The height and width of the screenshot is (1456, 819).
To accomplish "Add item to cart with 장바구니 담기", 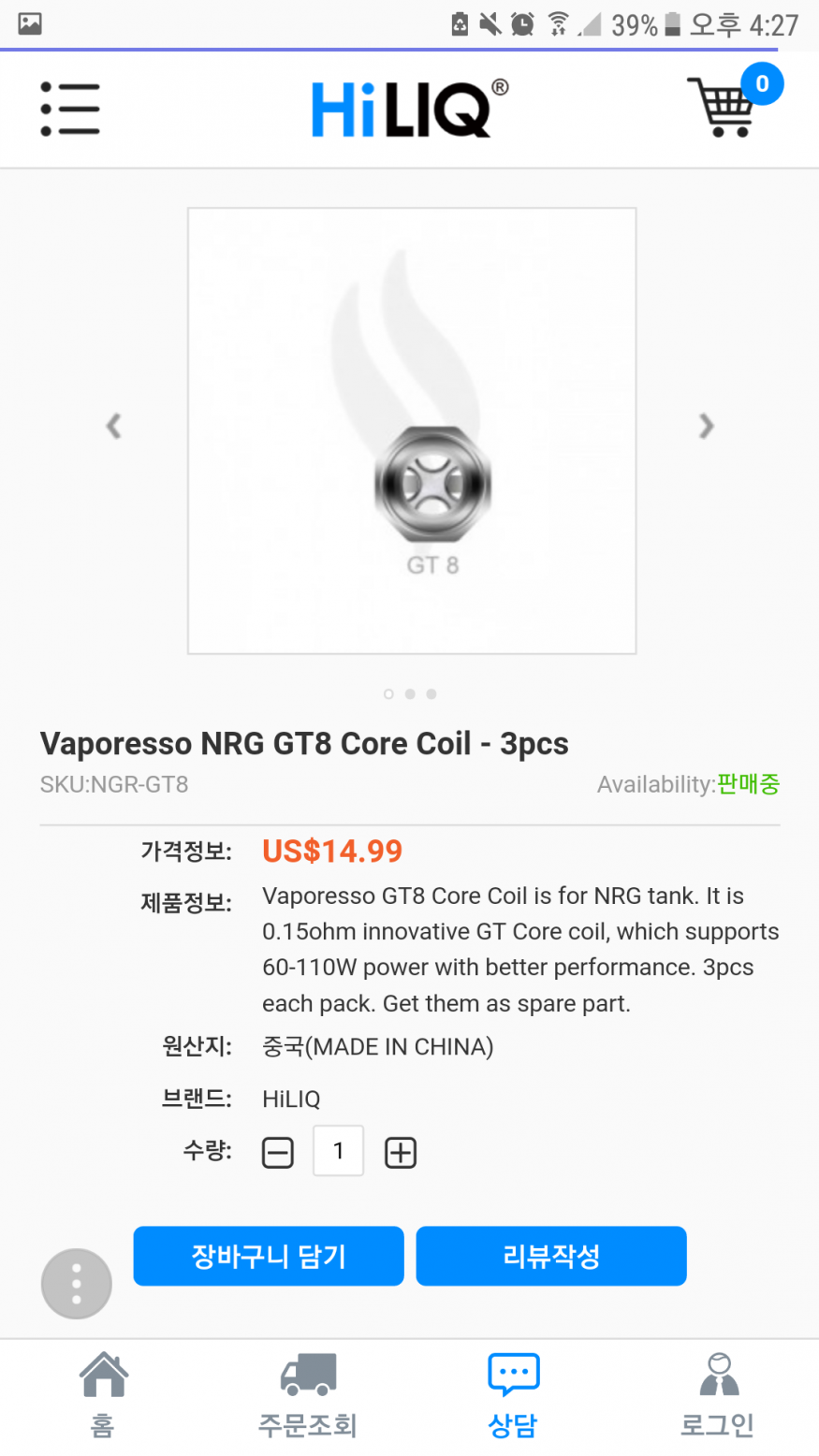I will [269, 1256].
